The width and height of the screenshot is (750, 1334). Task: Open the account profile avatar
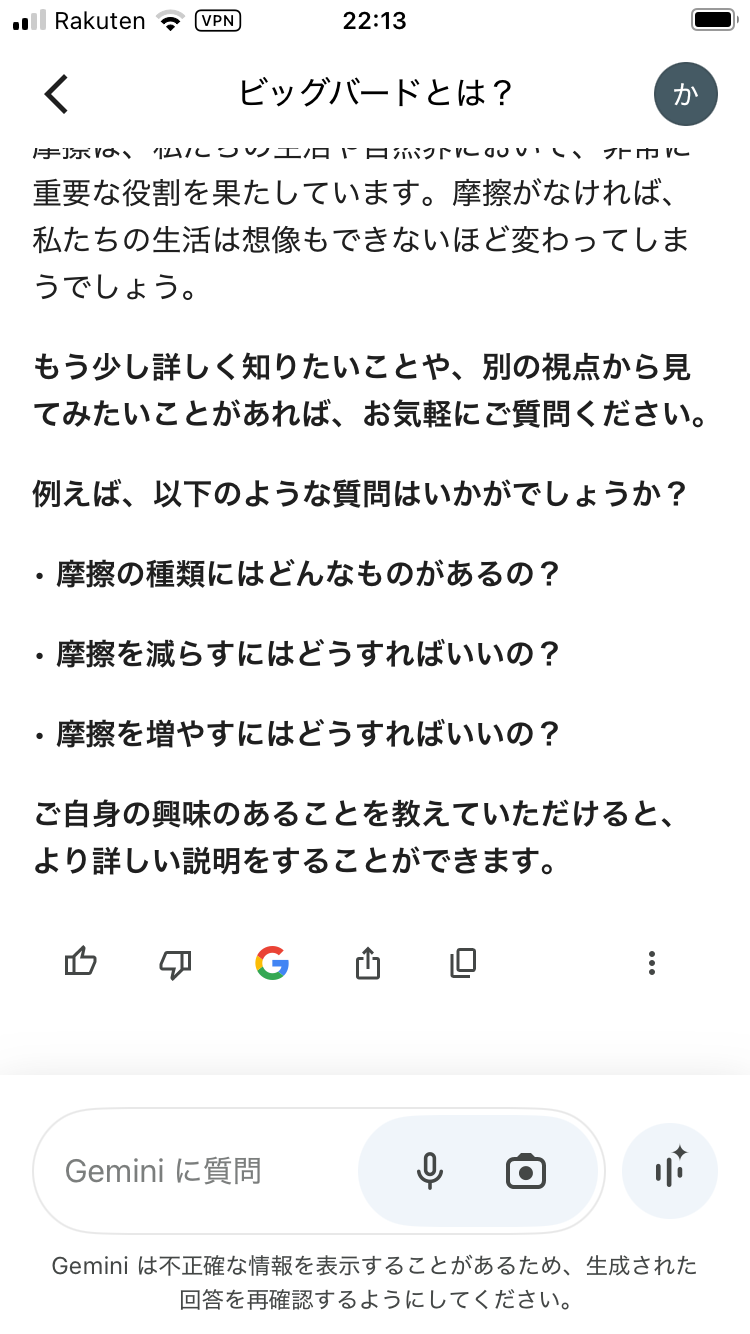tap(685, 94)
